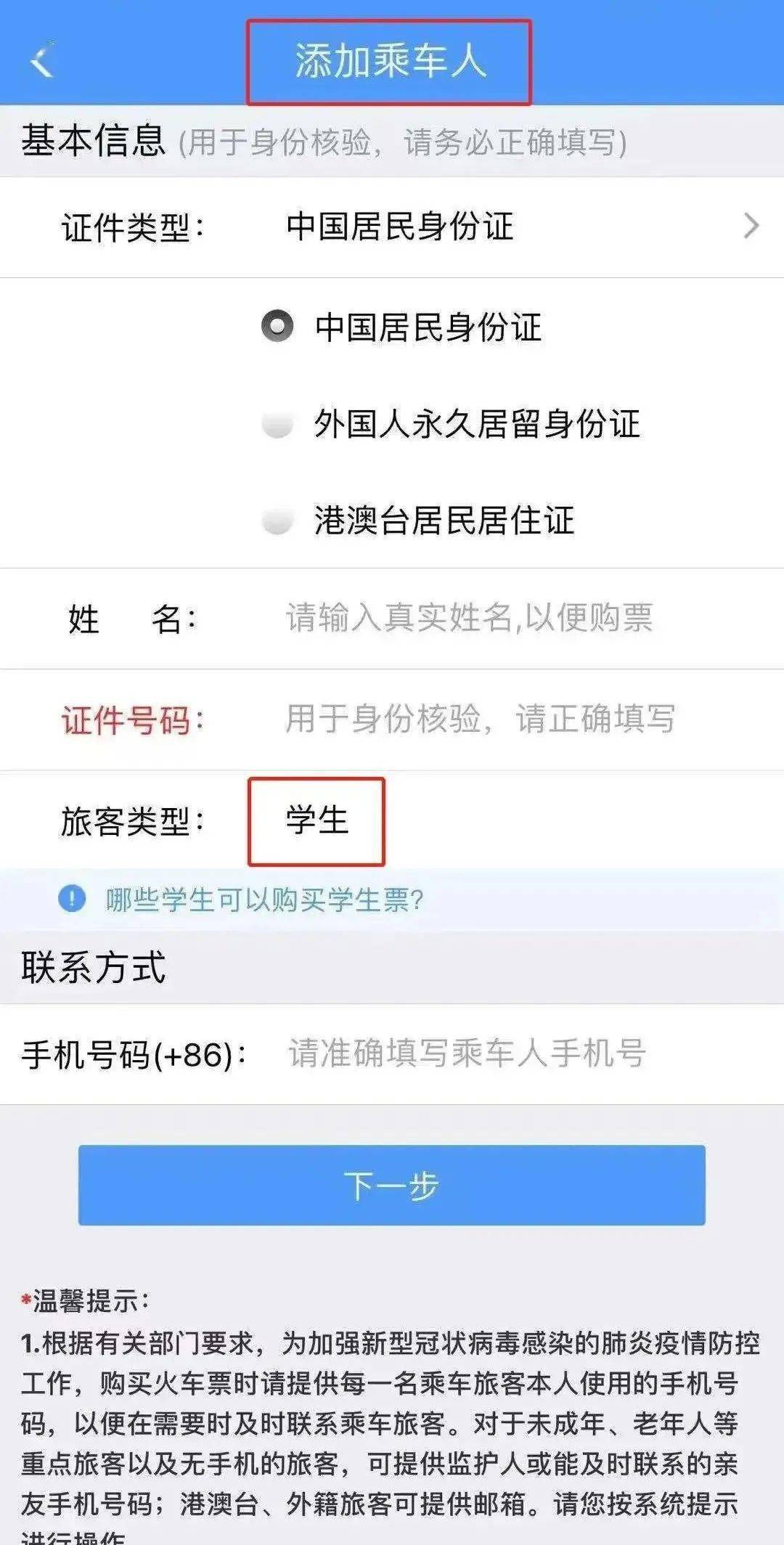Screen dimensions: 784x1545
Task: Tap the 下一步 button
Action: click(391, 1186)
